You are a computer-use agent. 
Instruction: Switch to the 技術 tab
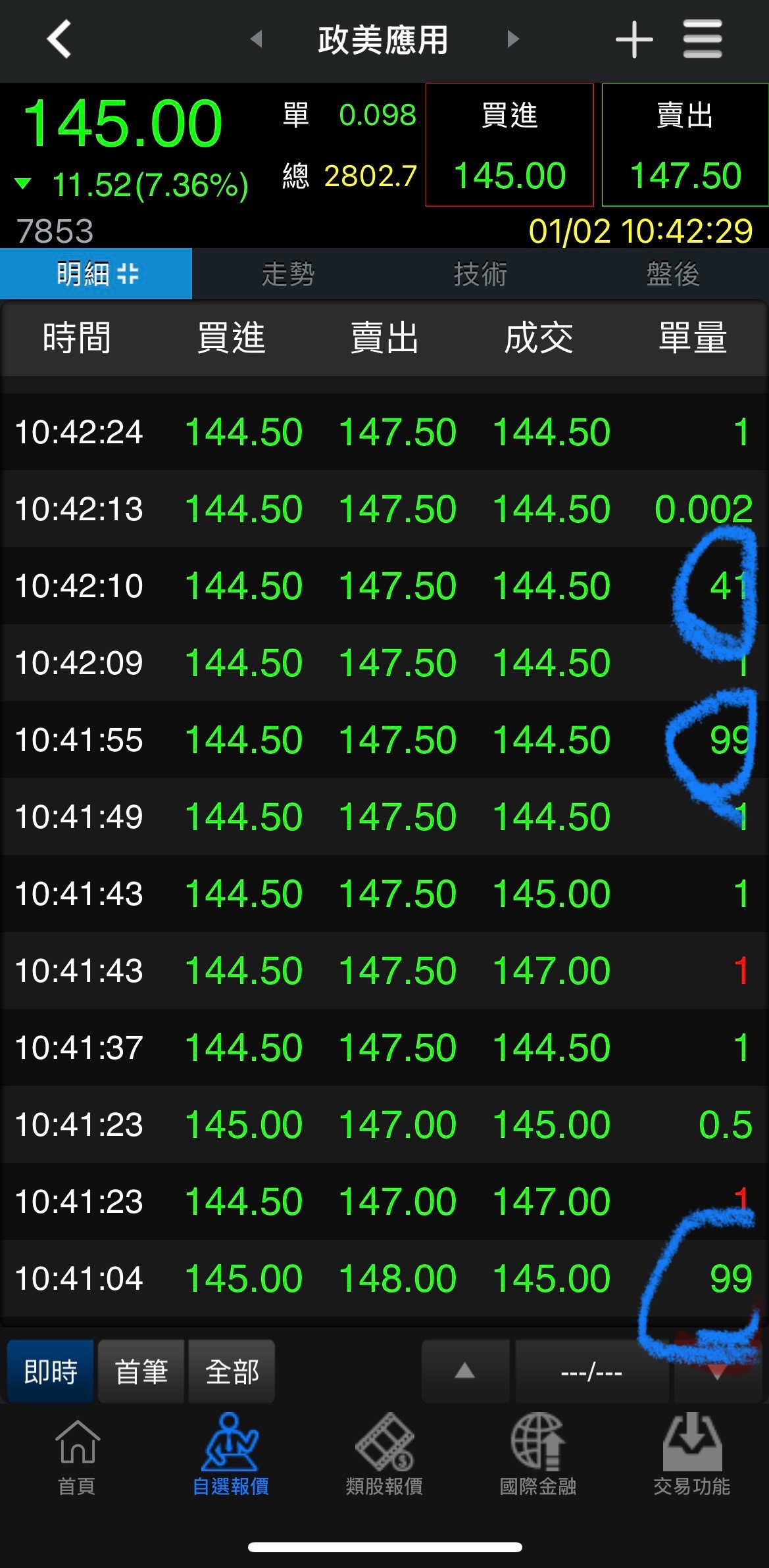(x=480, y=274)
